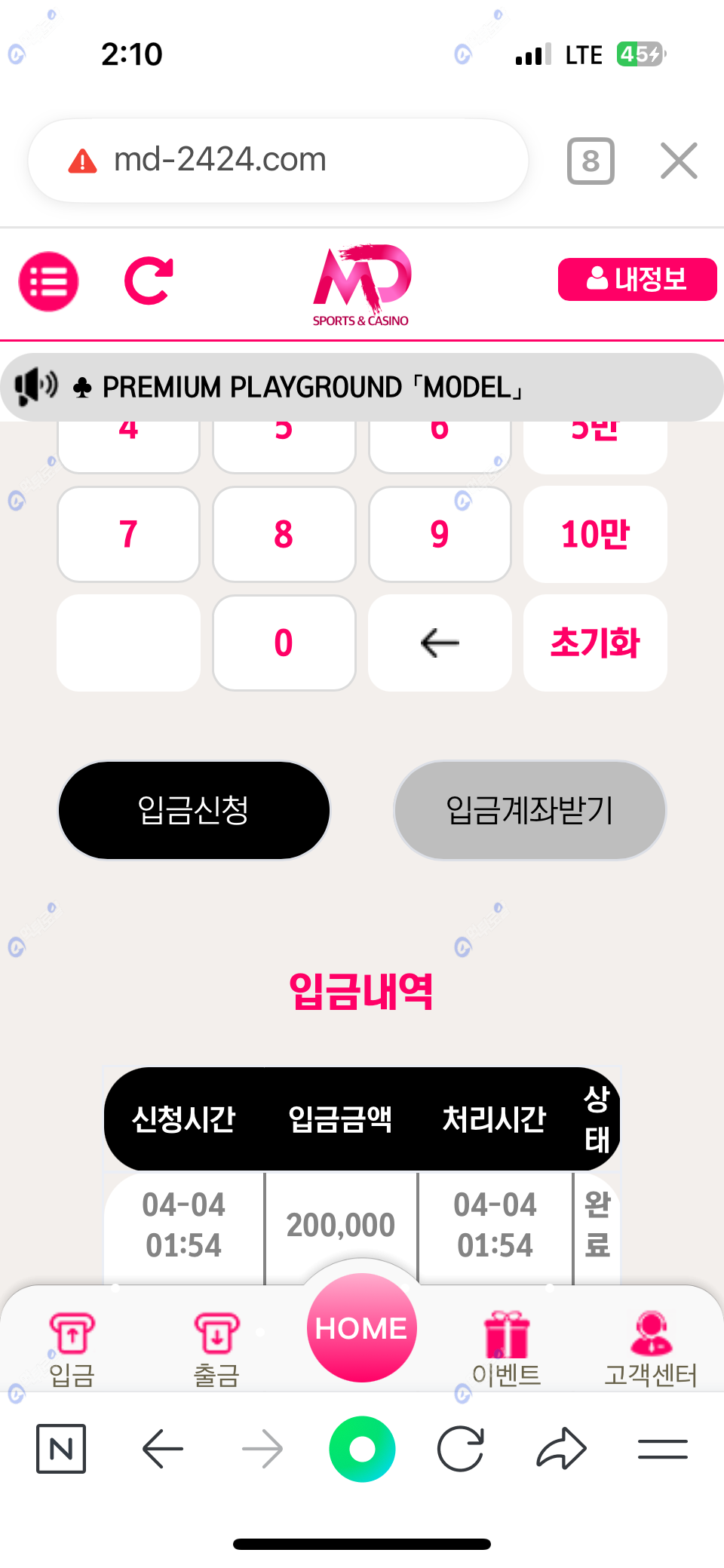
Task: Open the browser tabs counter
Action: click(591, 161)
